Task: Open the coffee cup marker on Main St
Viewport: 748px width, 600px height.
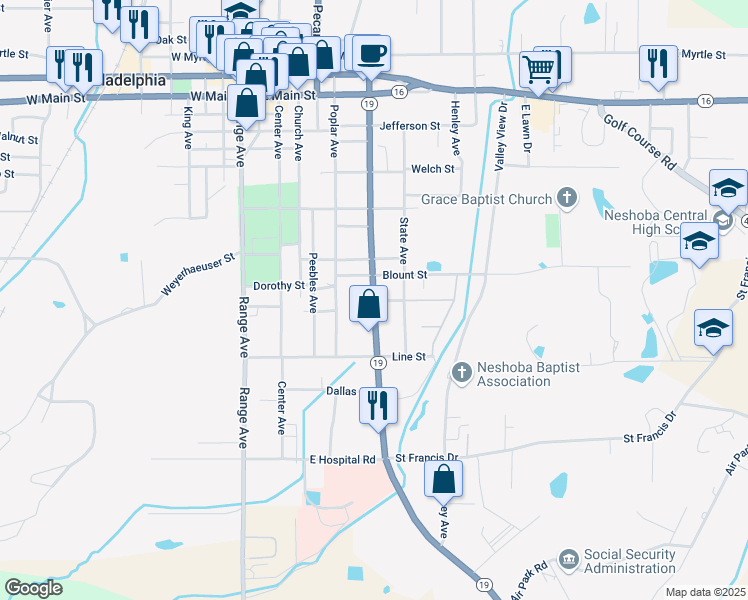Action: (x=371, y=53)
